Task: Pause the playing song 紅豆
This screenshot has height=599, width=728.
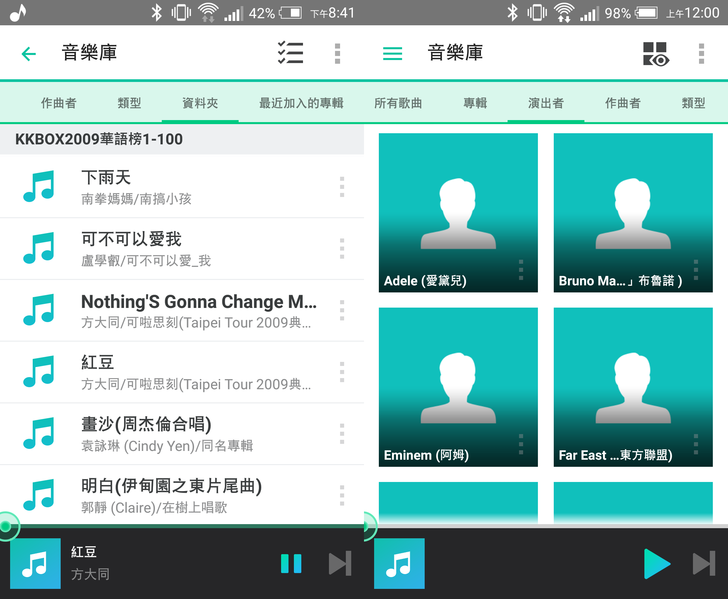Action: tap(291, 564)
